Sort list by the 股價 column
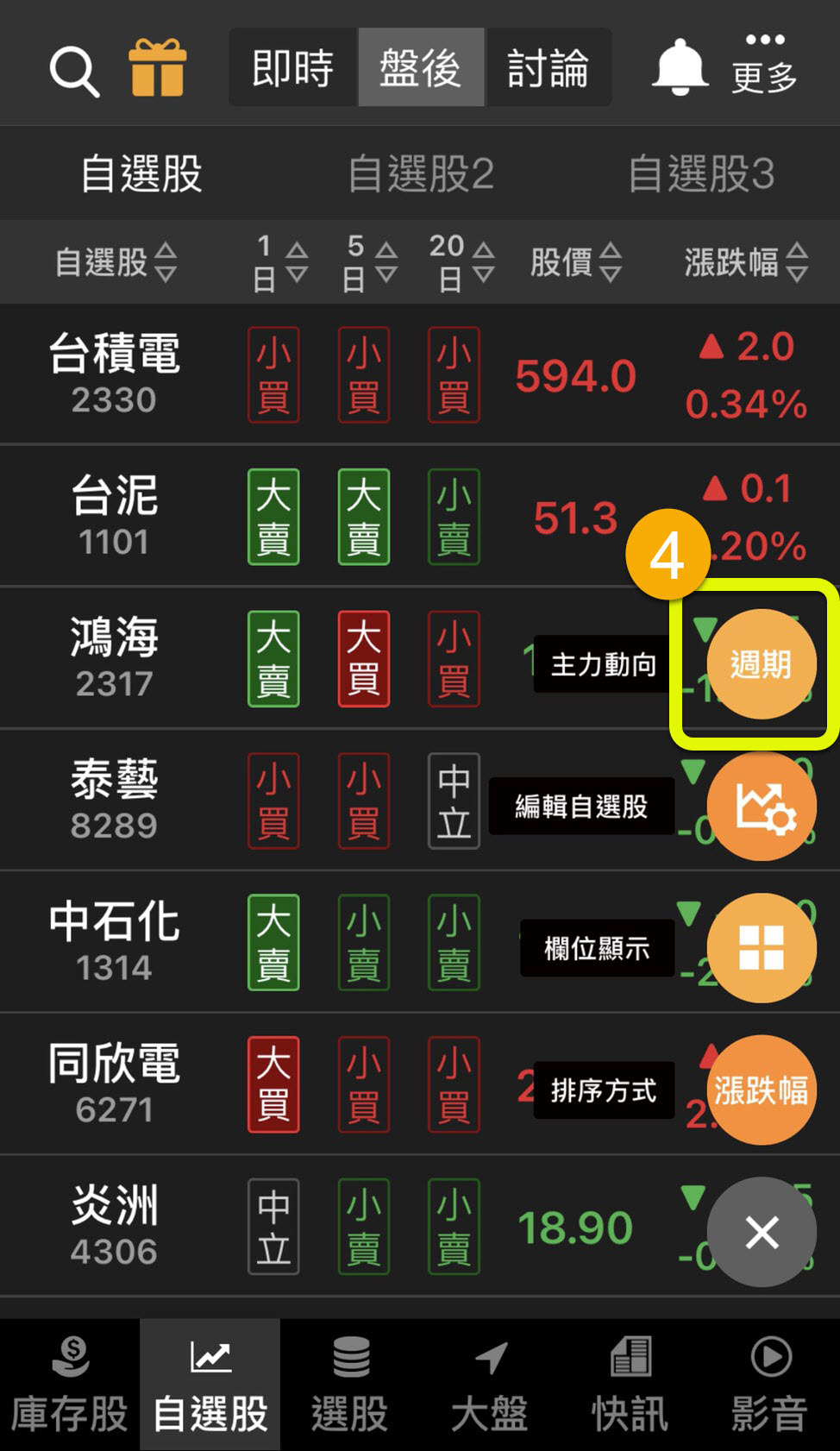840x1451 pixels. click(575, 262)
